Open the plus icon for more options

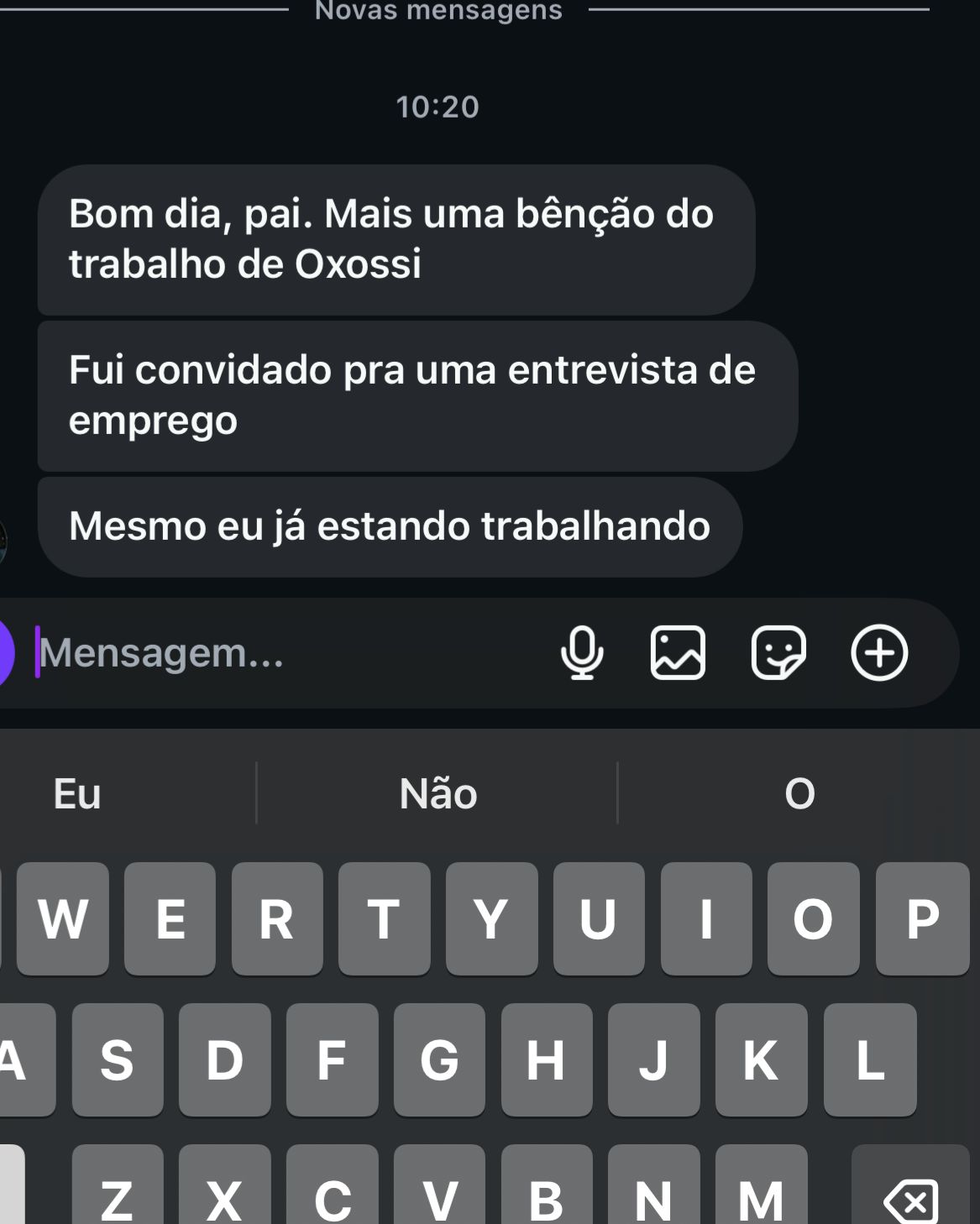click(x=879, y=653)
